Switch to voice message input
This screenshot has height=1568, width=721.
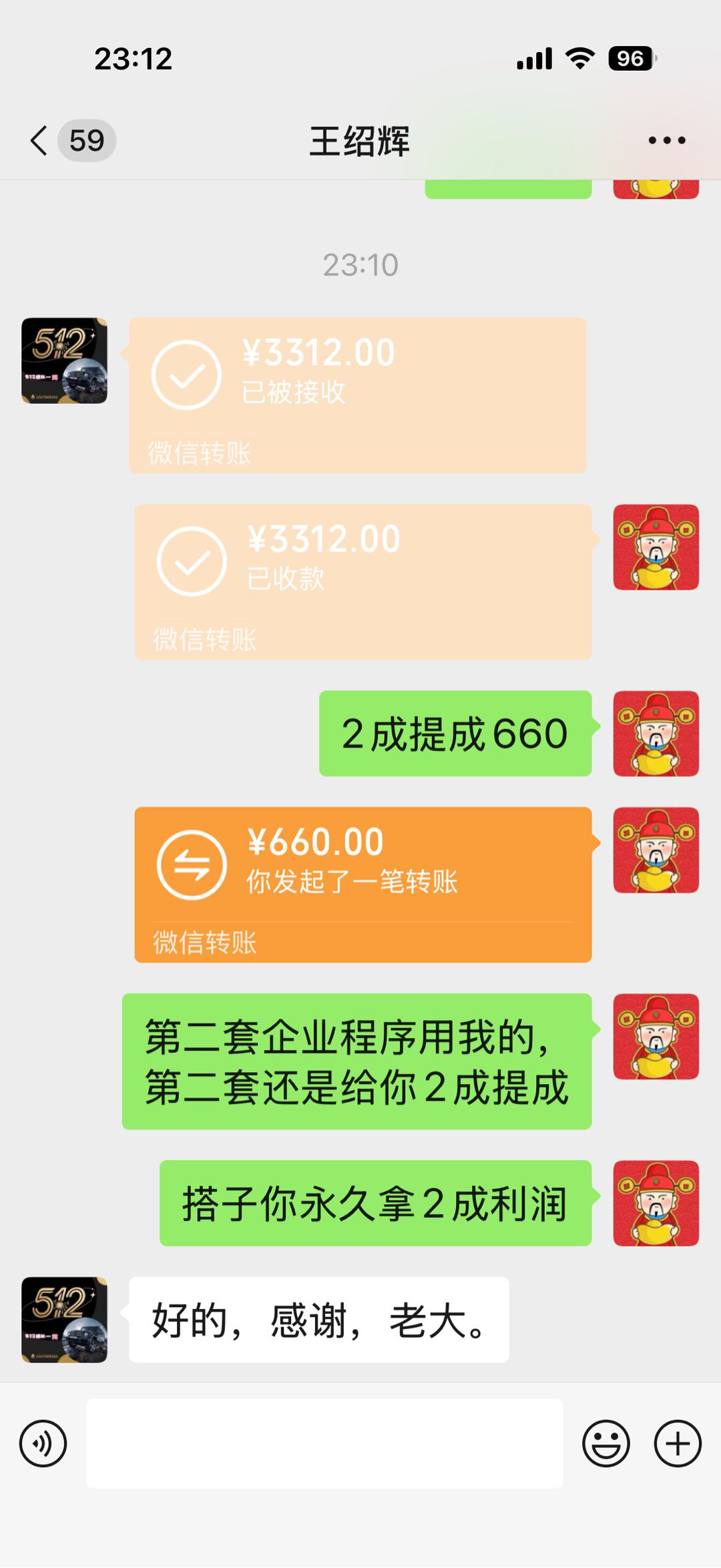[43, 1444]
